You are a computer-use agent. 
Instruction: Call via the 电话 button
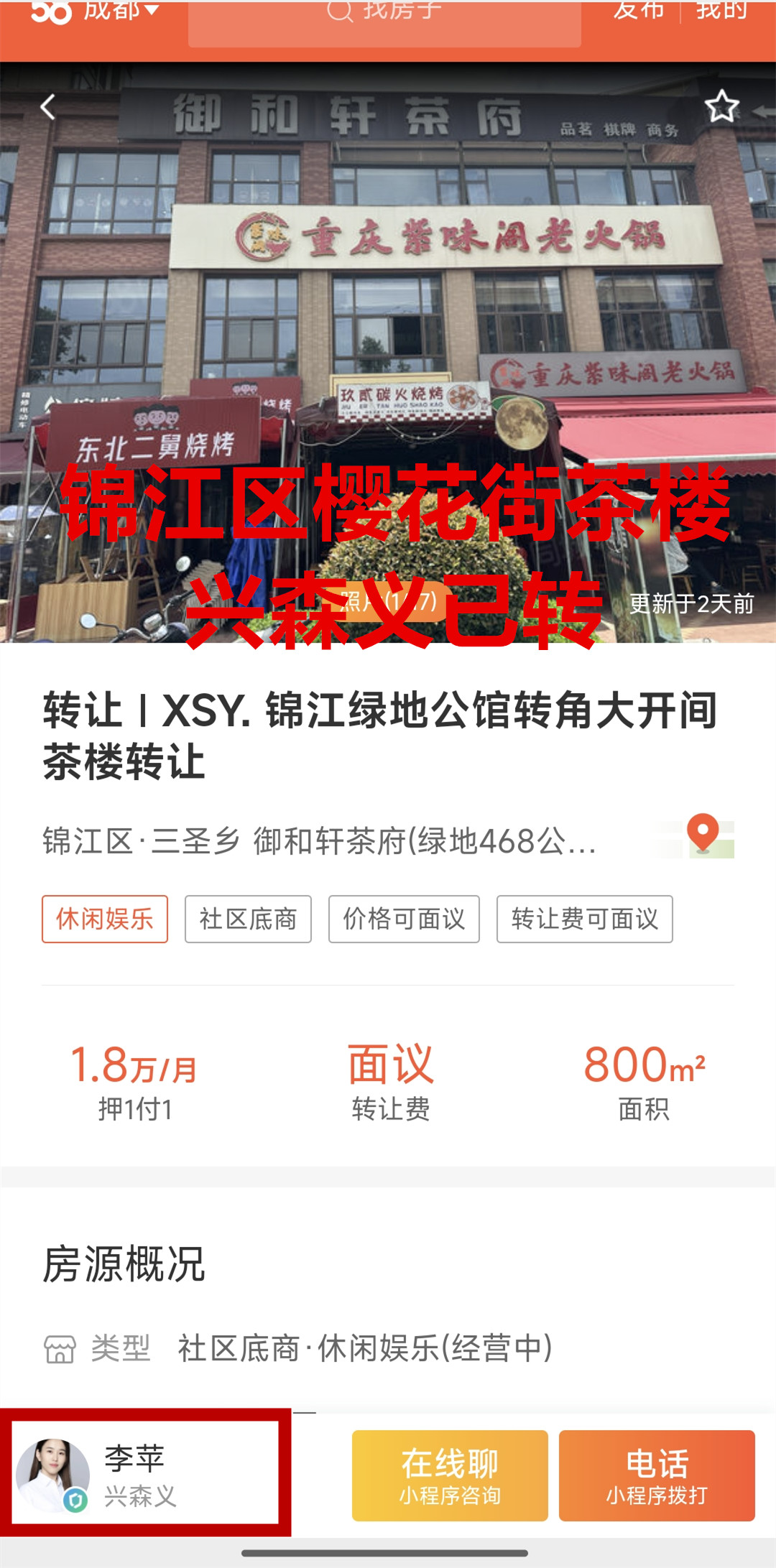point(657,1475)
